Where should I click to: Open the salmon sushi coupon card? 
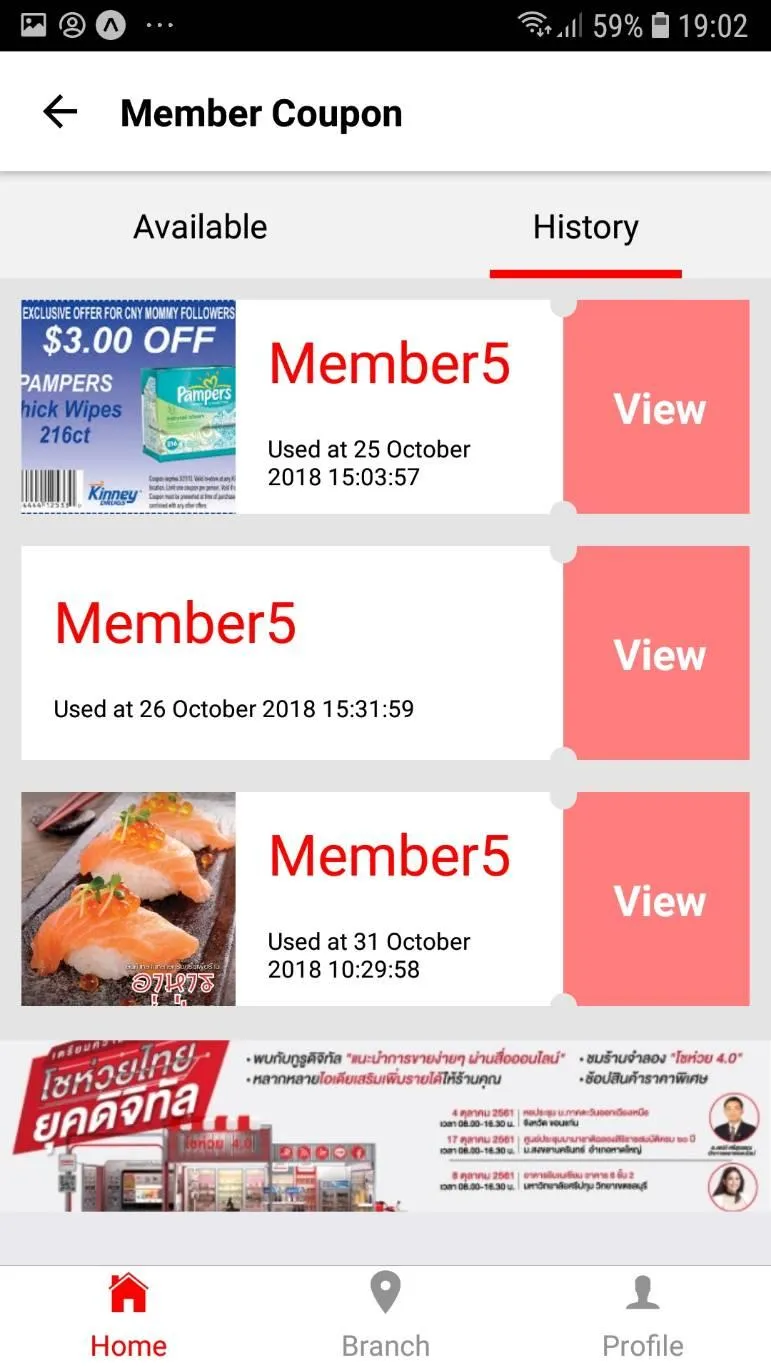pos(129,899)
